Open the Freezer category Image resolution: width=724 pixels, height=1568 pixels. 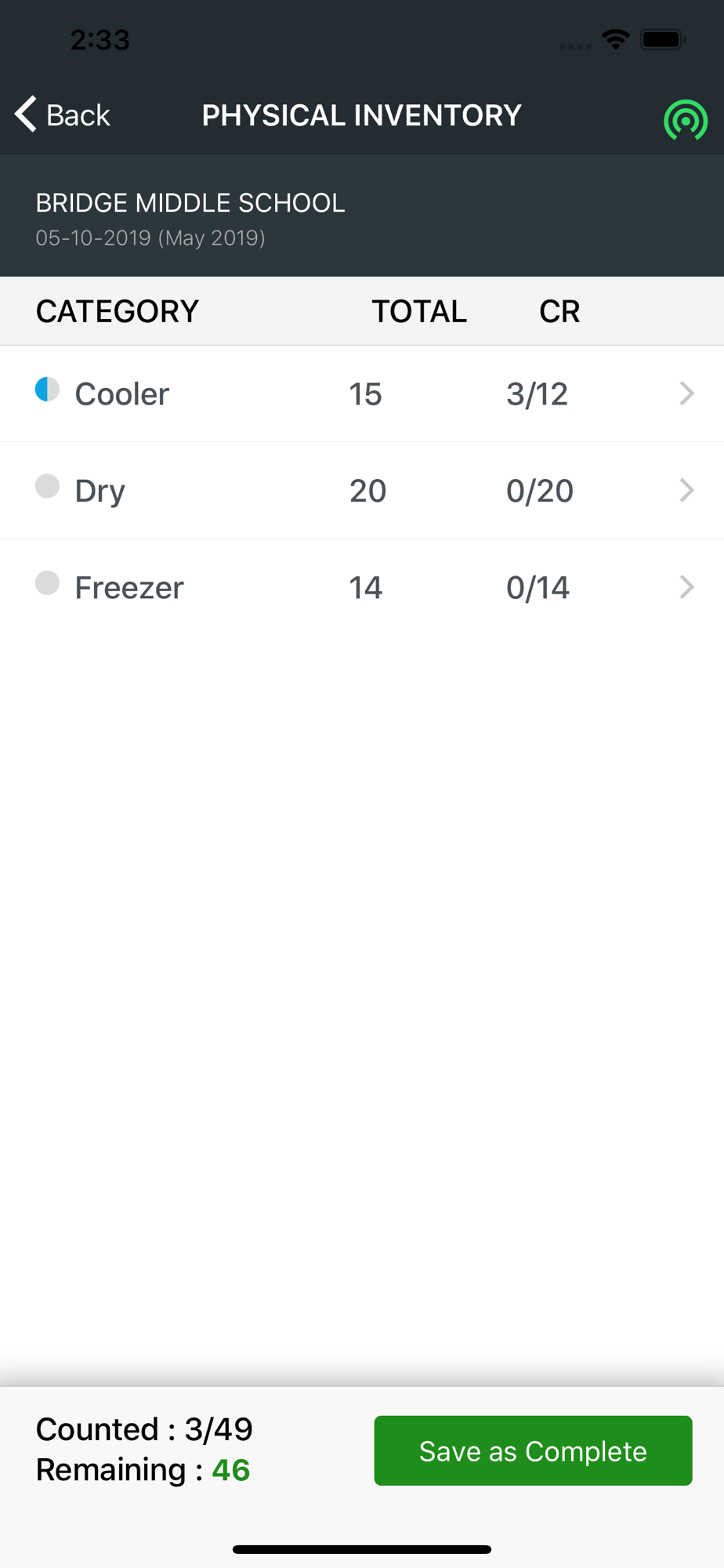(x=362, y=587)
